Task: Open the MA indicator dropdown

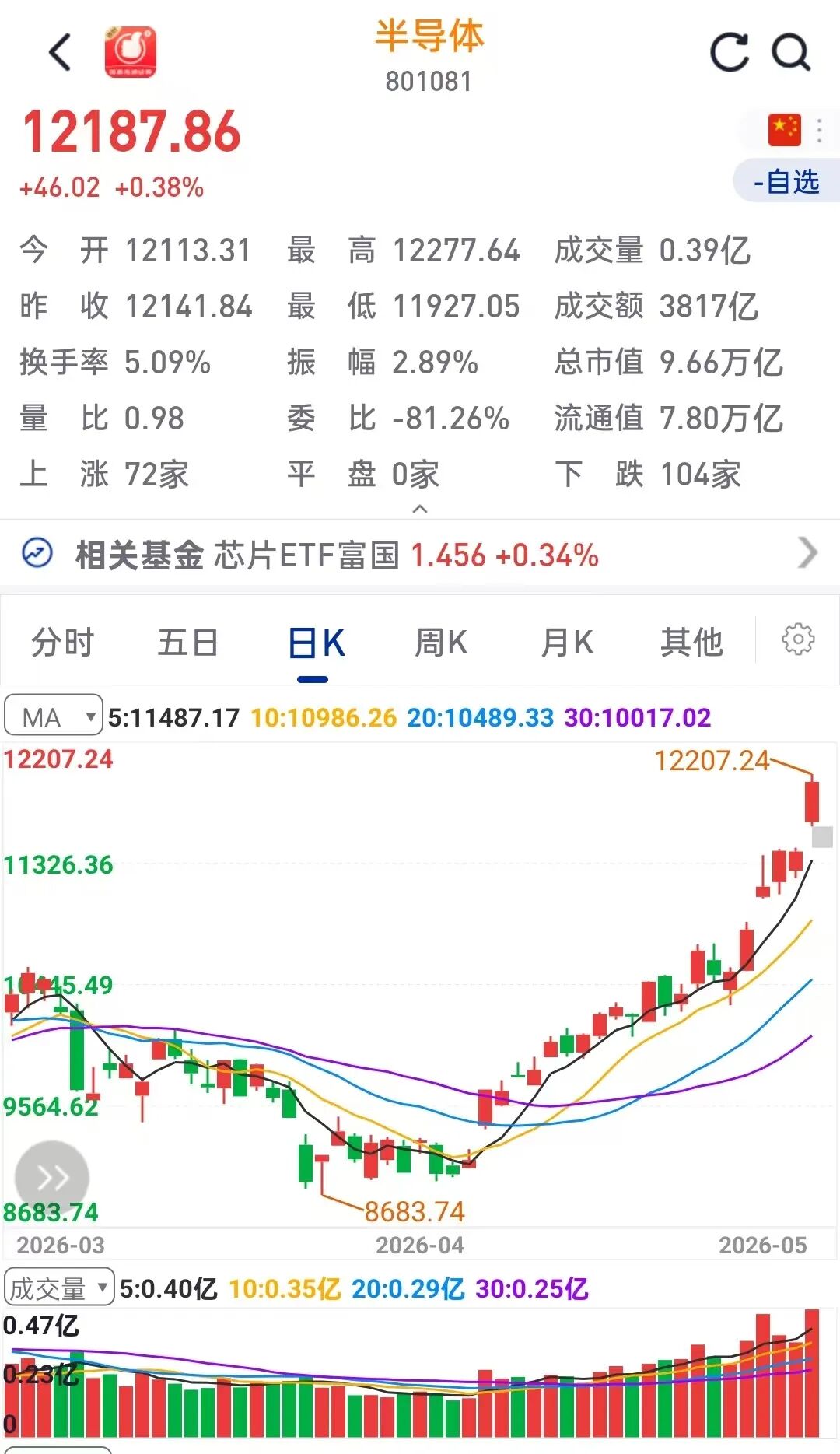Action: click(54, 716)
